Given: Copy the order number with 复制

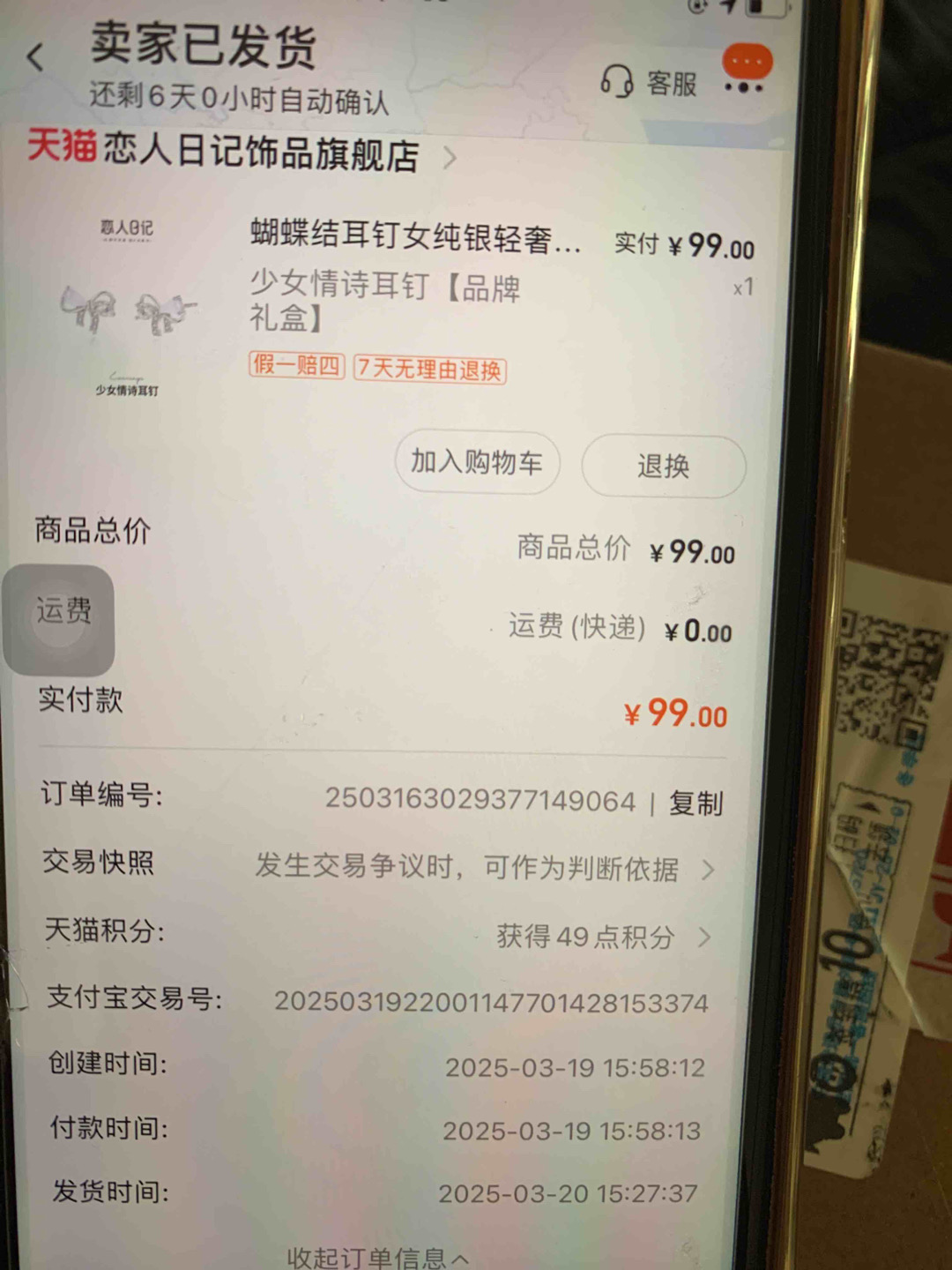Looking at the screenshot, I should pos(695,803).
